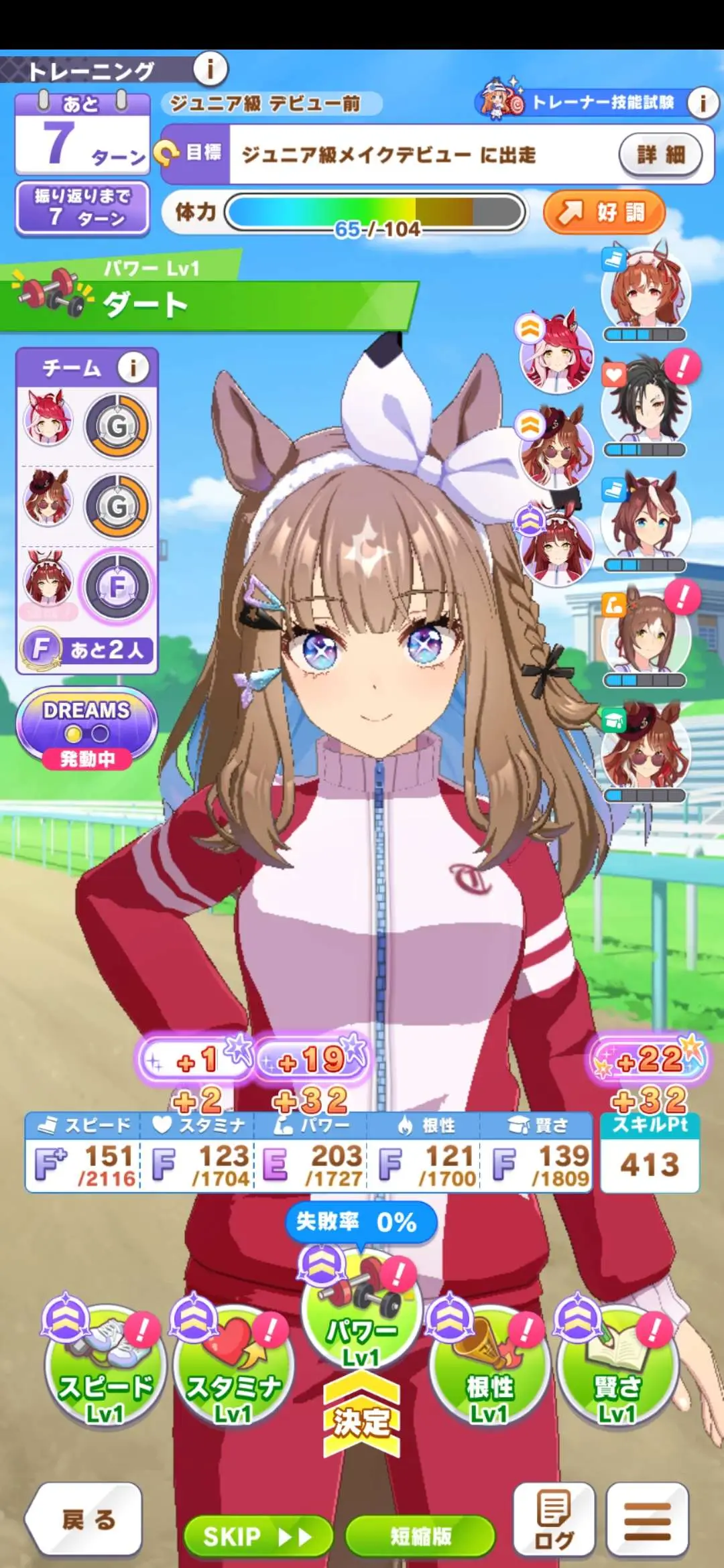Tap the 好調 condition button
724x1568 pixels.
click(x=604, y=212)
